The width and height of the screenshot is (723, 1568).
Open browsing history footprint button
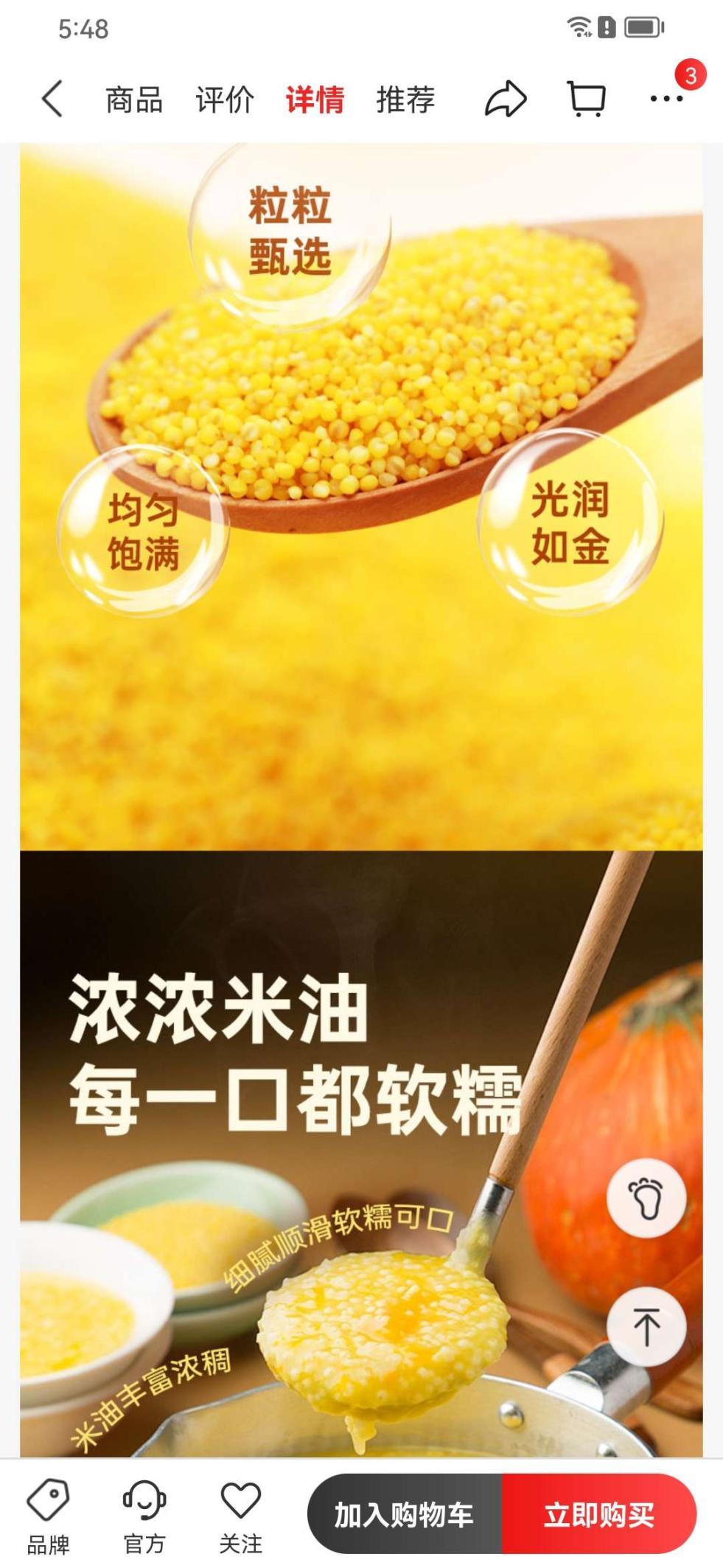646,1198
